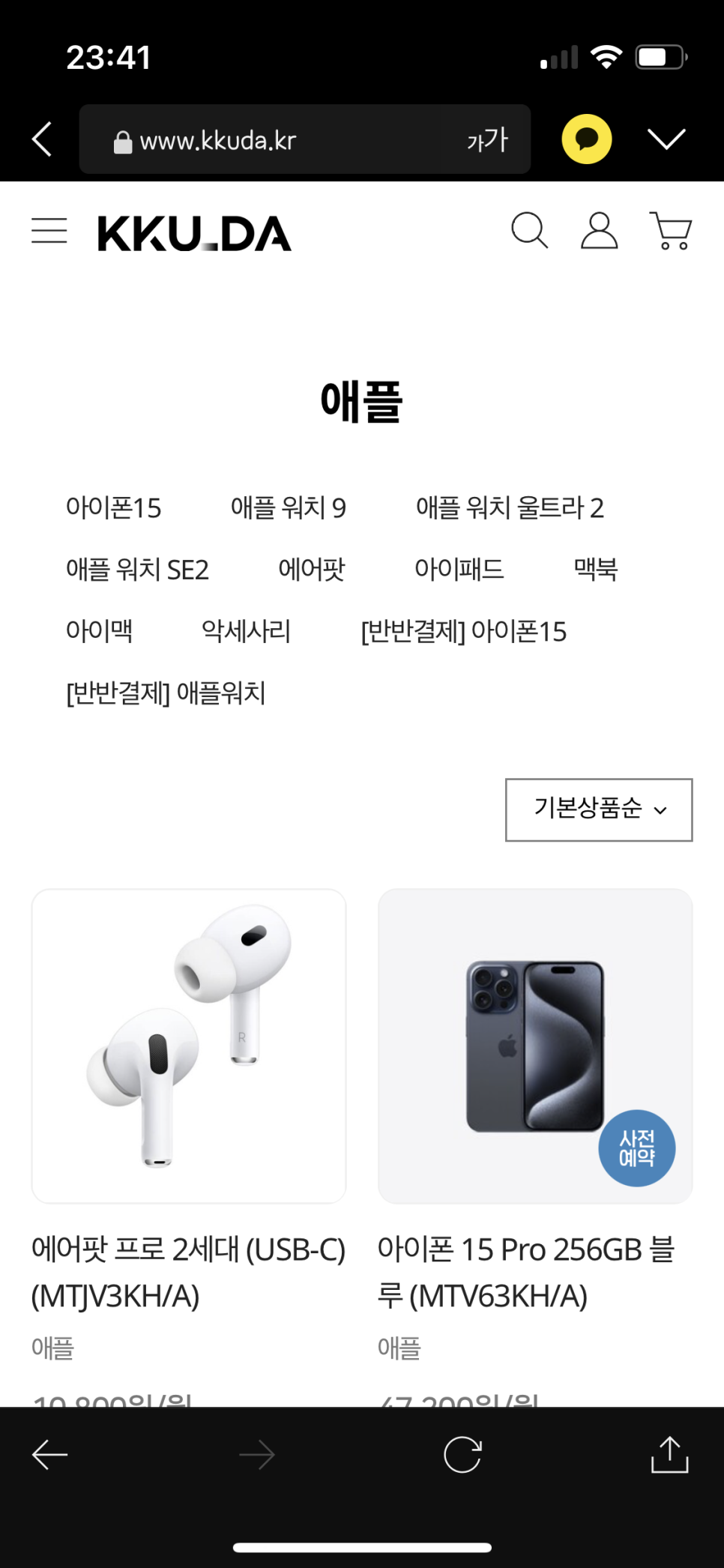Select the 에어팟 category

311,570
